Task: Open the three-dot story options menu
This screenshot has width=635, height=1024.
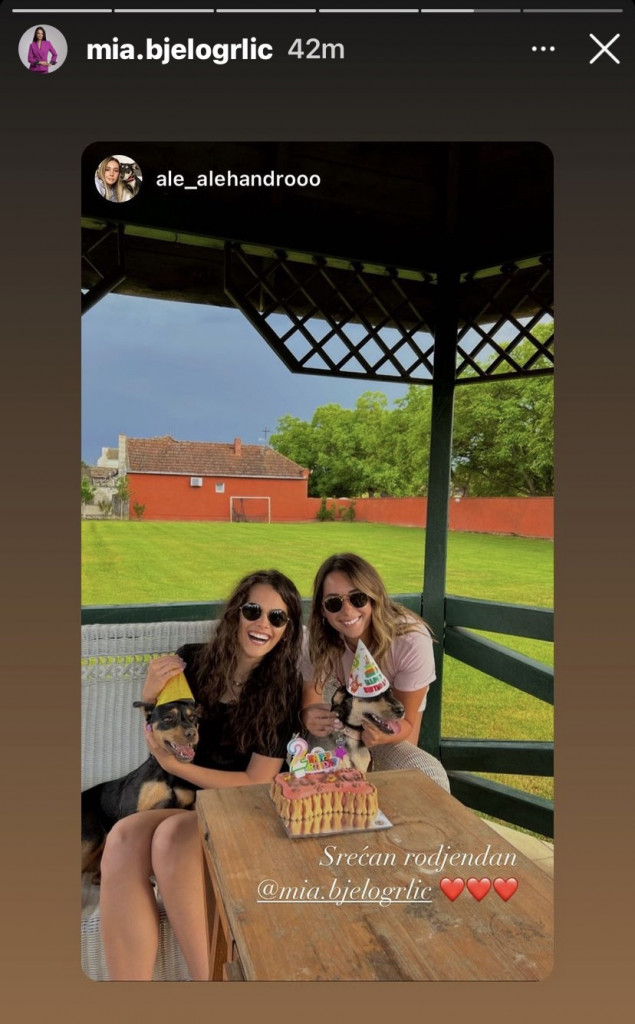Action: coord(543,49)
